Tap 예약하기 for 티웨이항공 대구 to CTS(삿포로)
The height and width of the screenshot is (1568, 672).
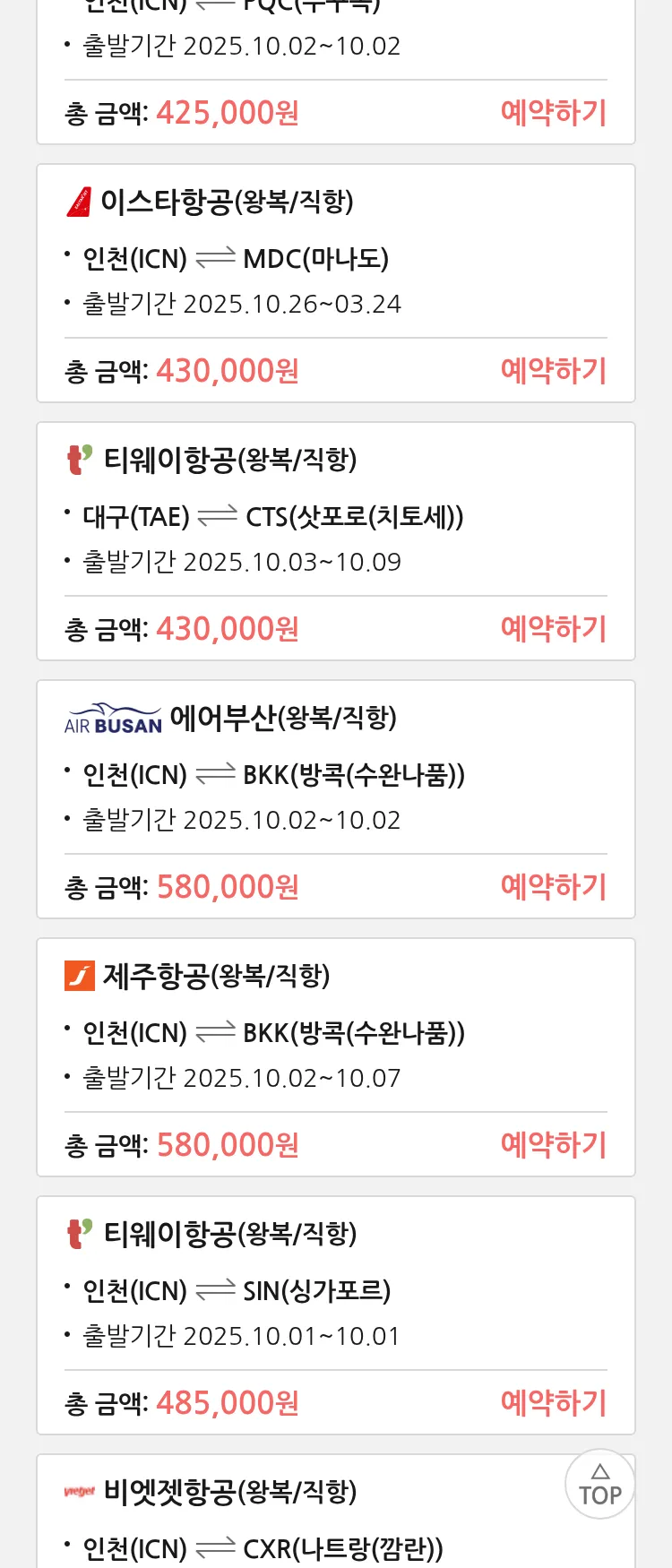(x=553, y=629)
